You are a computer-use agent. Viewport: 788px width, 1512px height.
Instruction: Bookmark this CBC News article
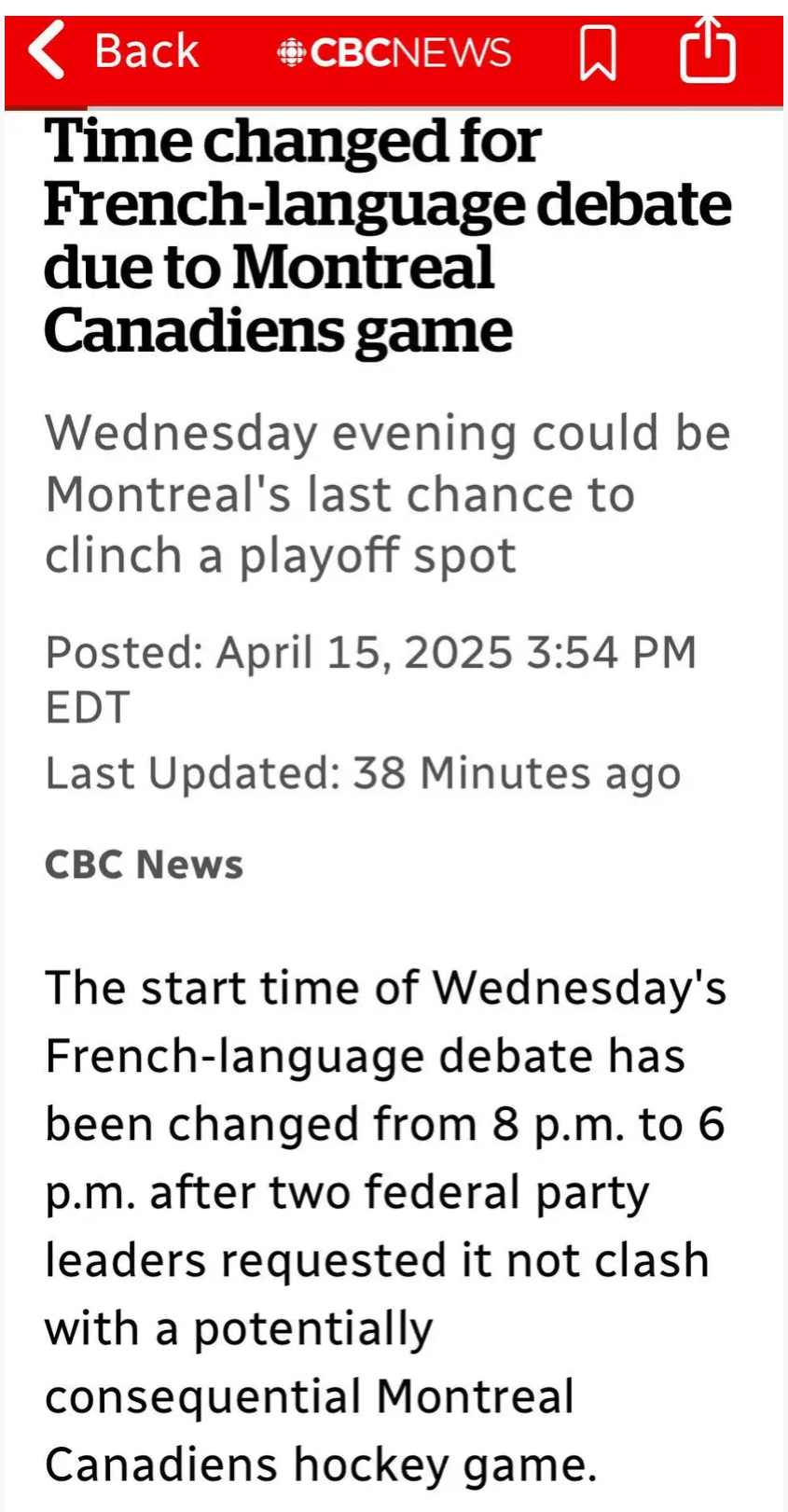pos(598,52)
